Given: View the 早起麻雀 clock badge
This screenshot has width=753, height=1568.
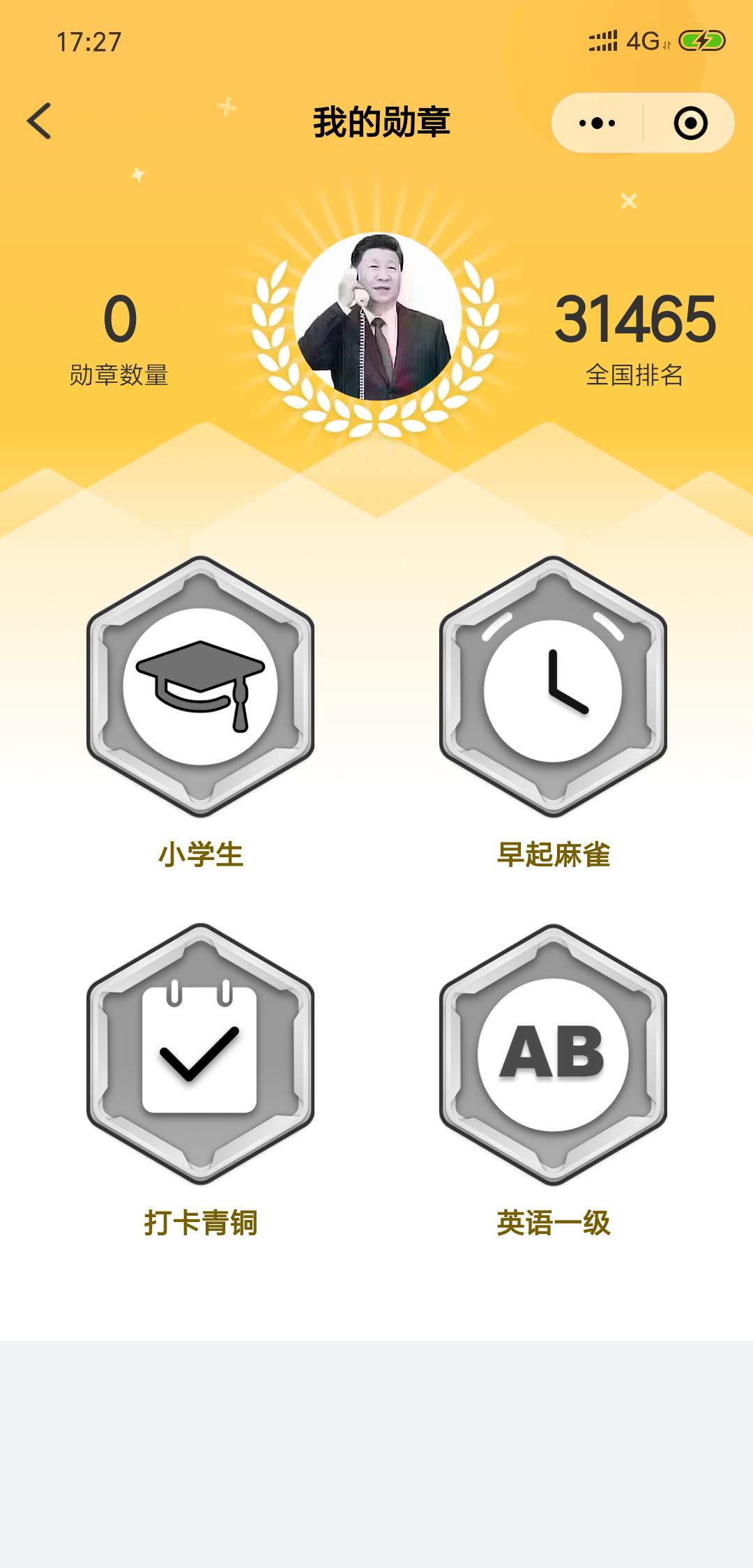Looking at the screenshot, I should click(x=553, y=687).
